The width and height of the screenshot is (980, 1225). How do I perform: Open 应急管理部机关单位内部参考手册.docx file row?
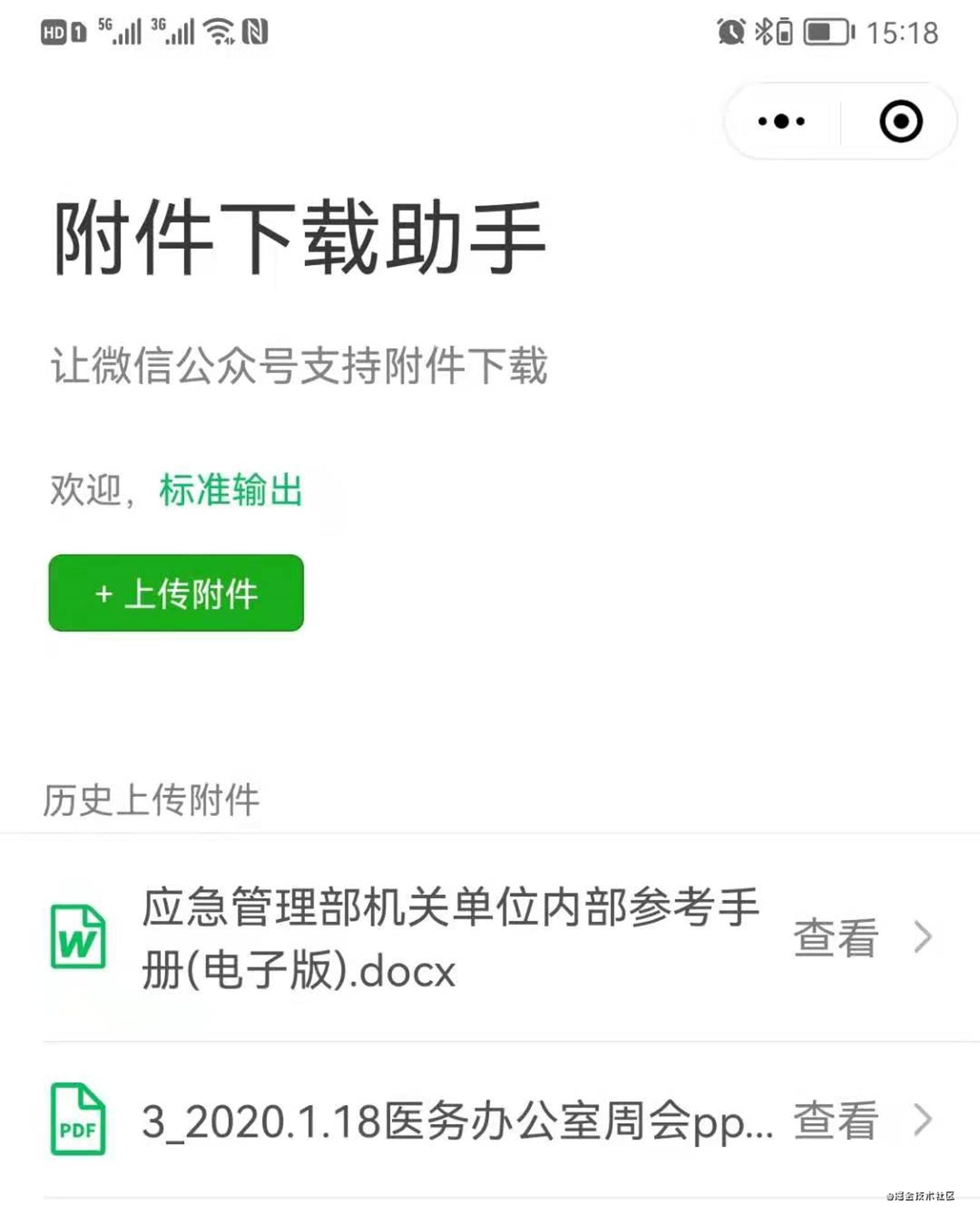tap(450, 937)
